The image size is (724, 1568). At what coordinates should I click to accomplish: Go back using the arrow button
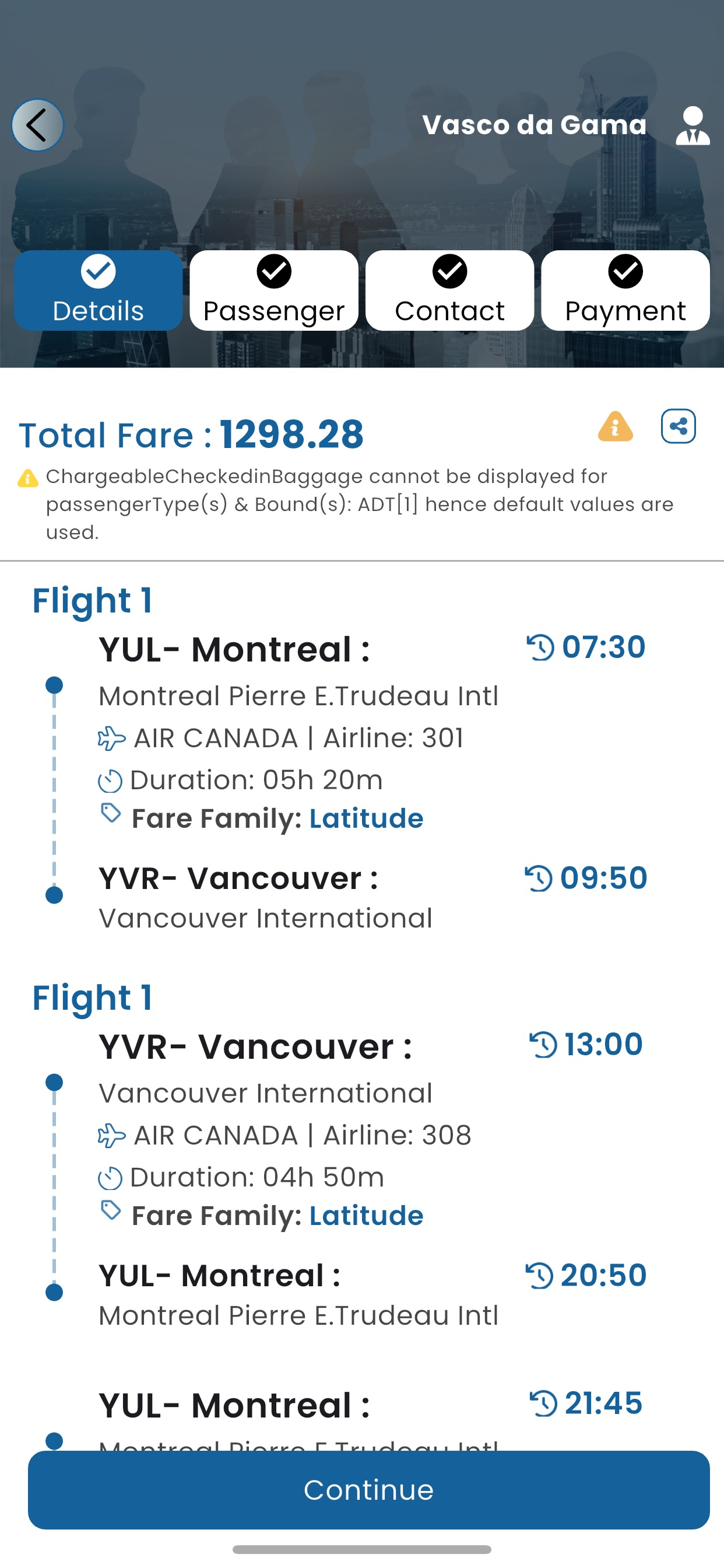click(37, 125)
